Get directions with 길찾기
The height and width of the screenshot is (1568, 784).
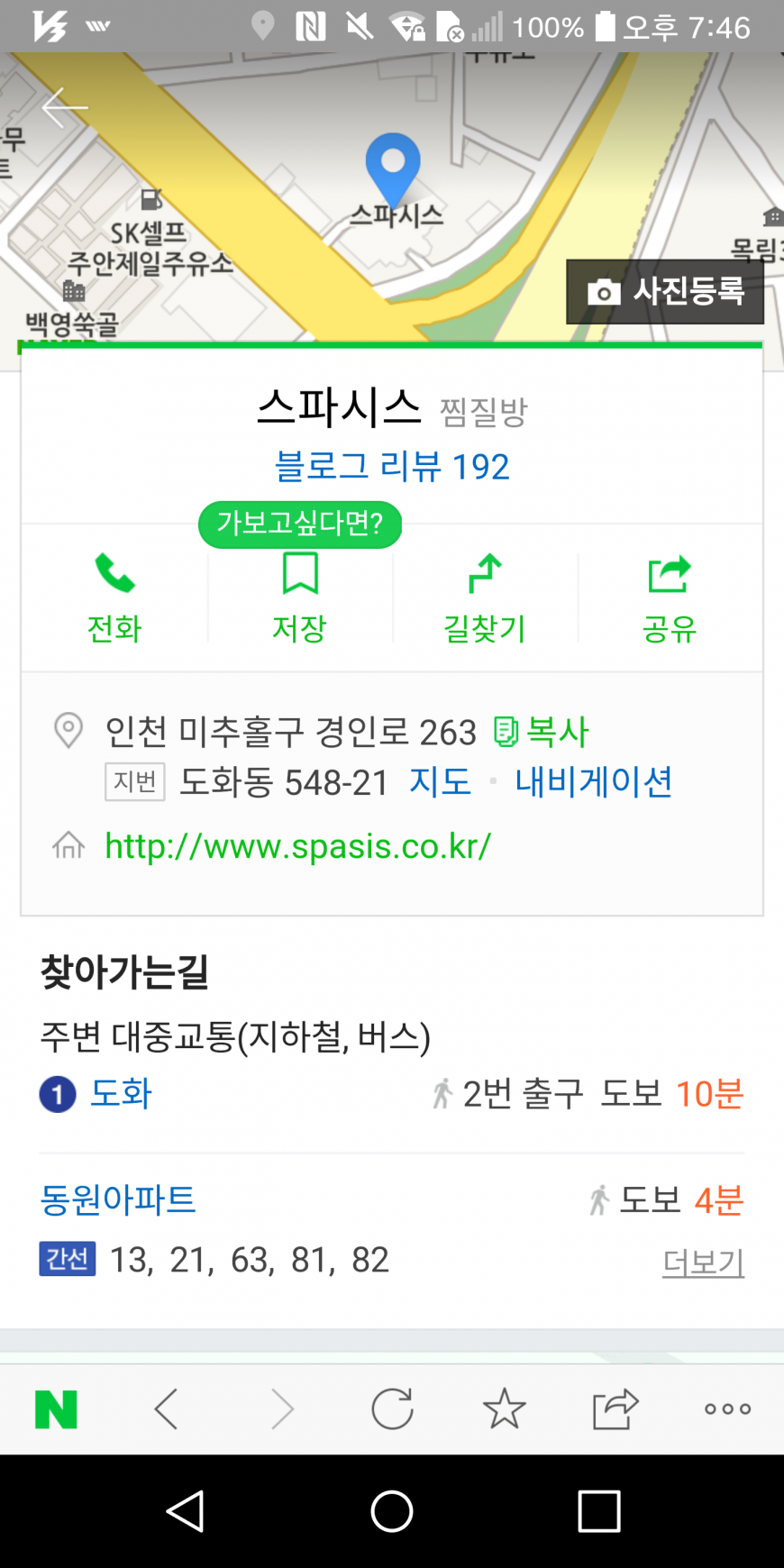click(485, 598)
